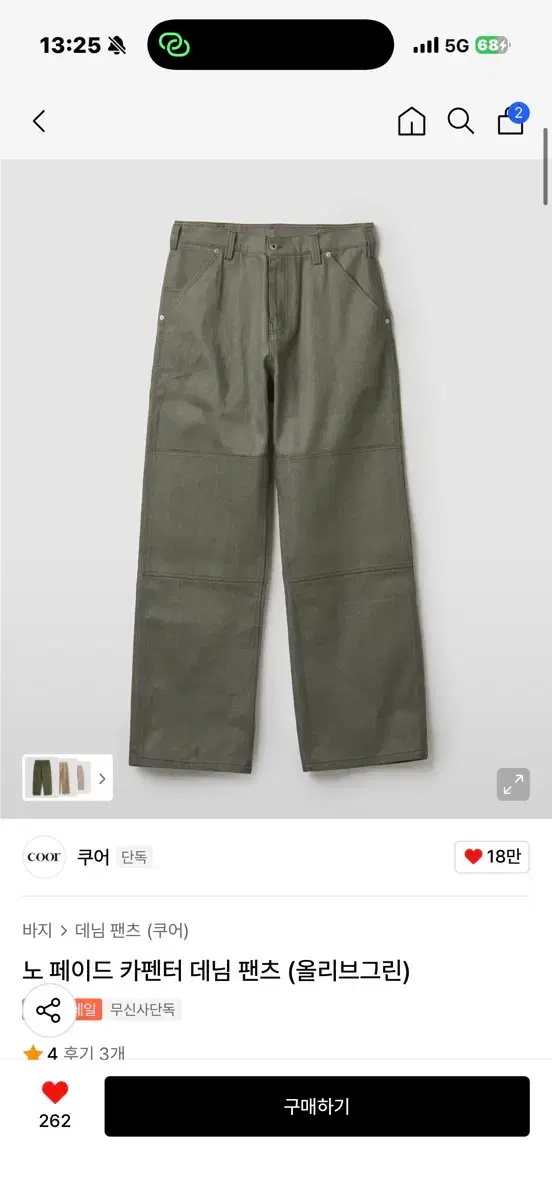Image resolution: width=552 pixels, height=1200 pixels.
Task: Toggle the product wishlist heart (262)
Action: pyautogui.click(x=55, y=1105)
